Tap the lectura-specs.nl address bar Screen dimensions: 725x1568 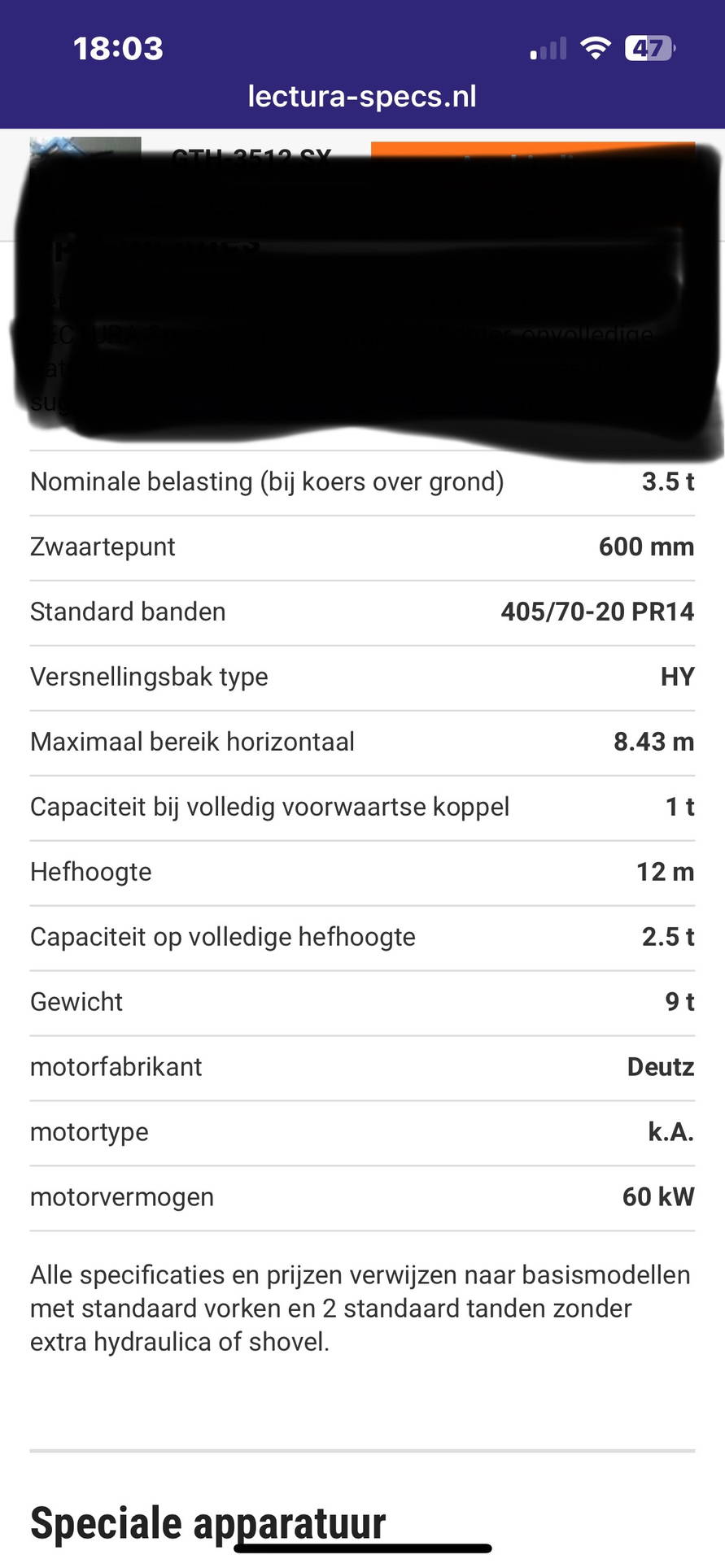coord(362,97)
